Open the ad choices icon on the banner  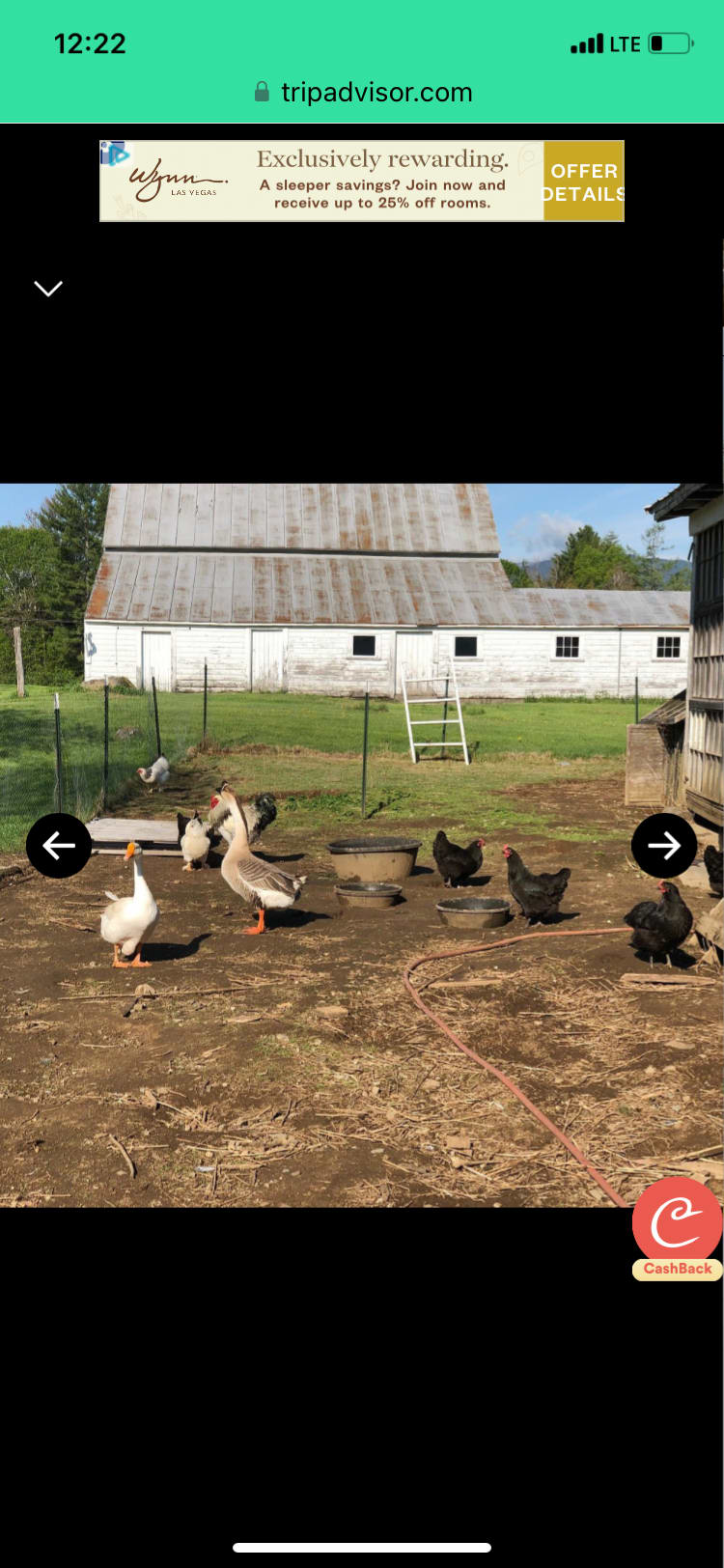point(114,154)
